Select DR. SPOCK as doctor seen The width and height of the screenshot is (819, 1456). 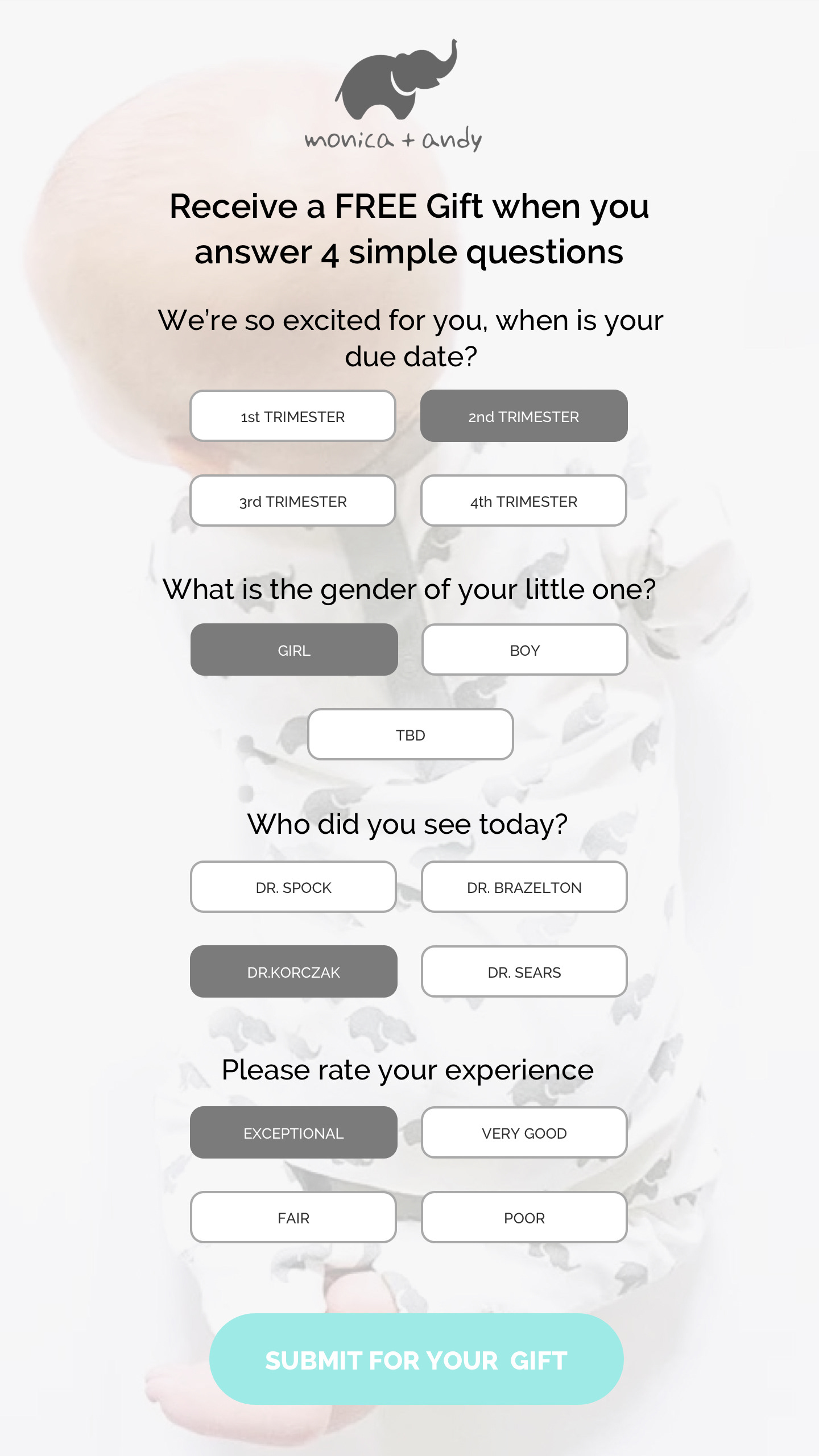pyautogui.click(x=293, y=887)
